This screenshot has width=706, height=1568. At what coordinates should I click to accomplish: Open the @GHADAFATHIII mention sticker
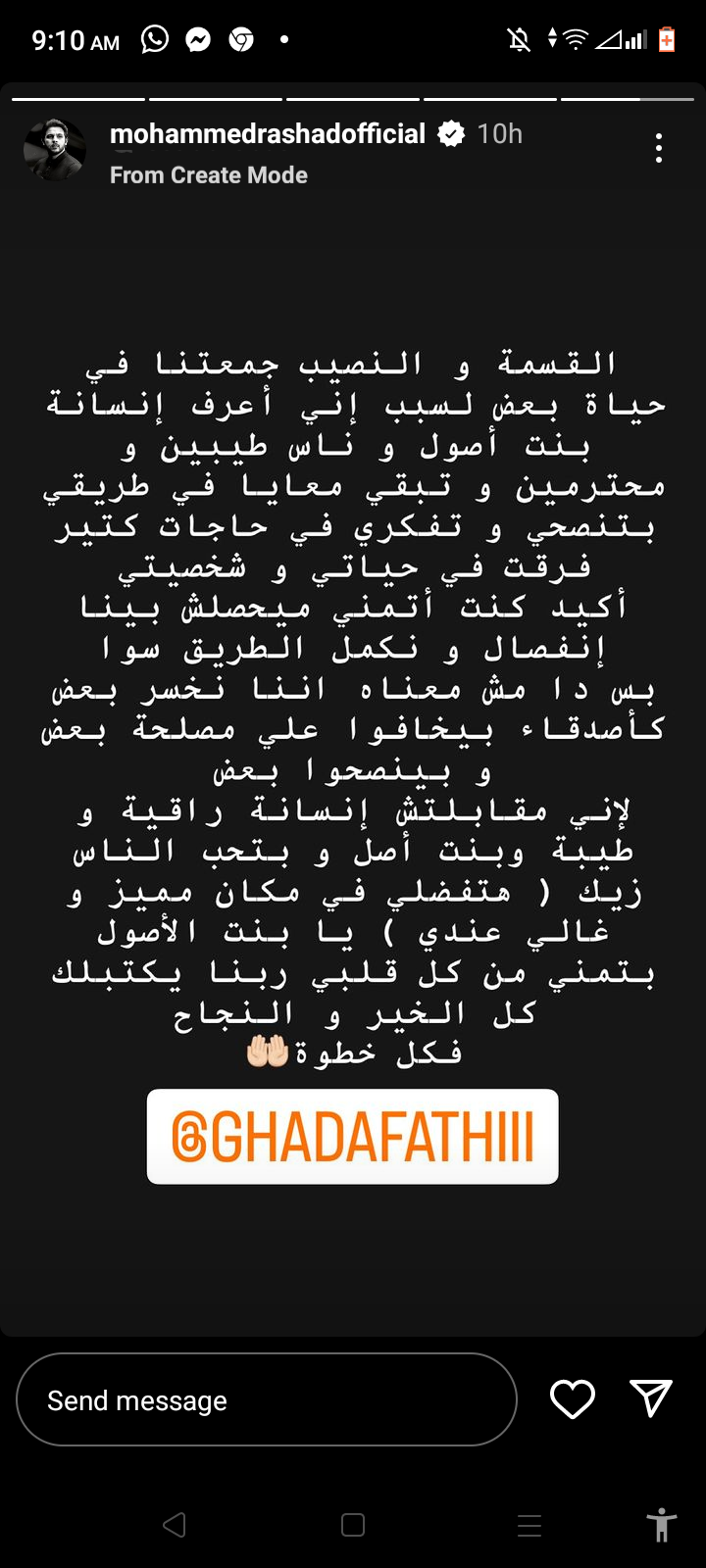pyautogui.click(x=352, y=1137)
